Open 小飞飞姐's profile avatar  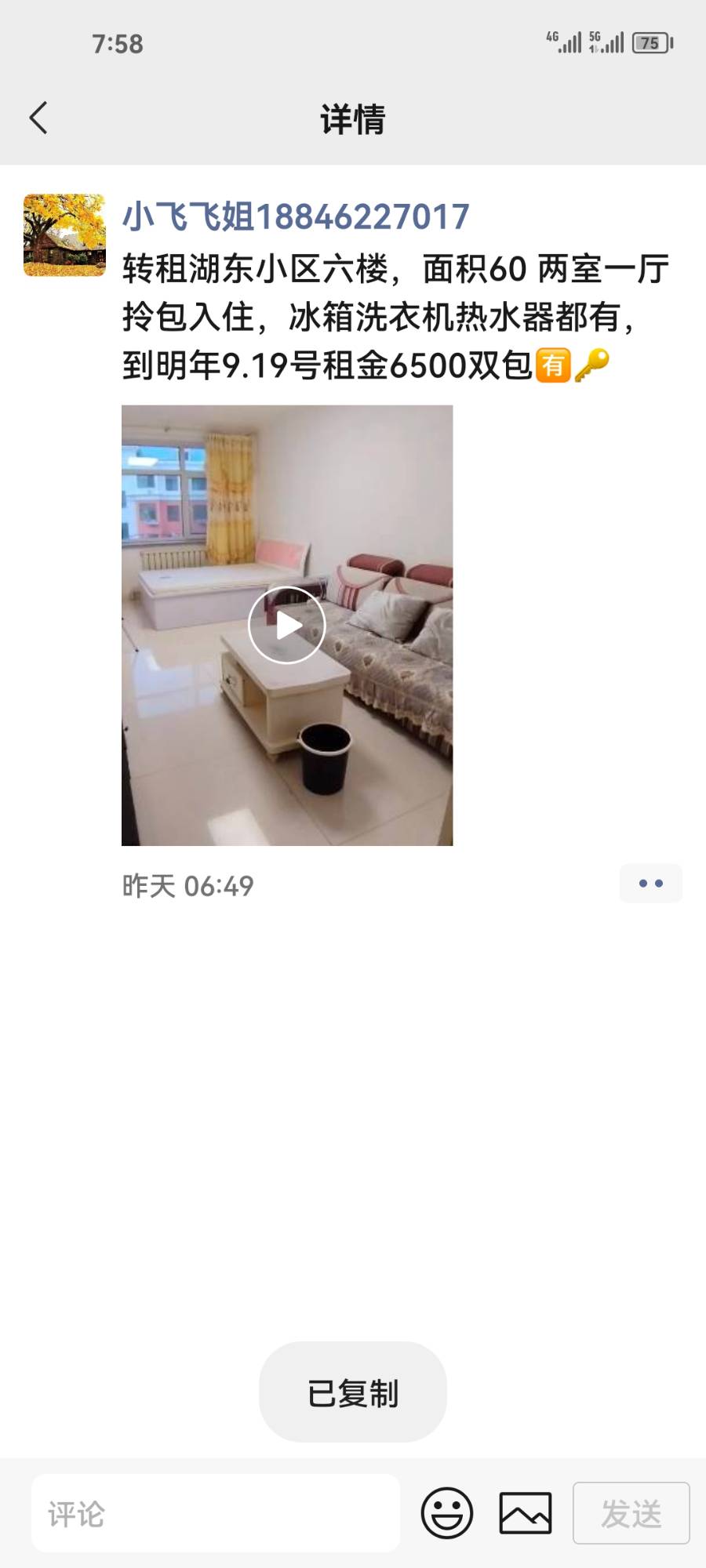(64, 235)
